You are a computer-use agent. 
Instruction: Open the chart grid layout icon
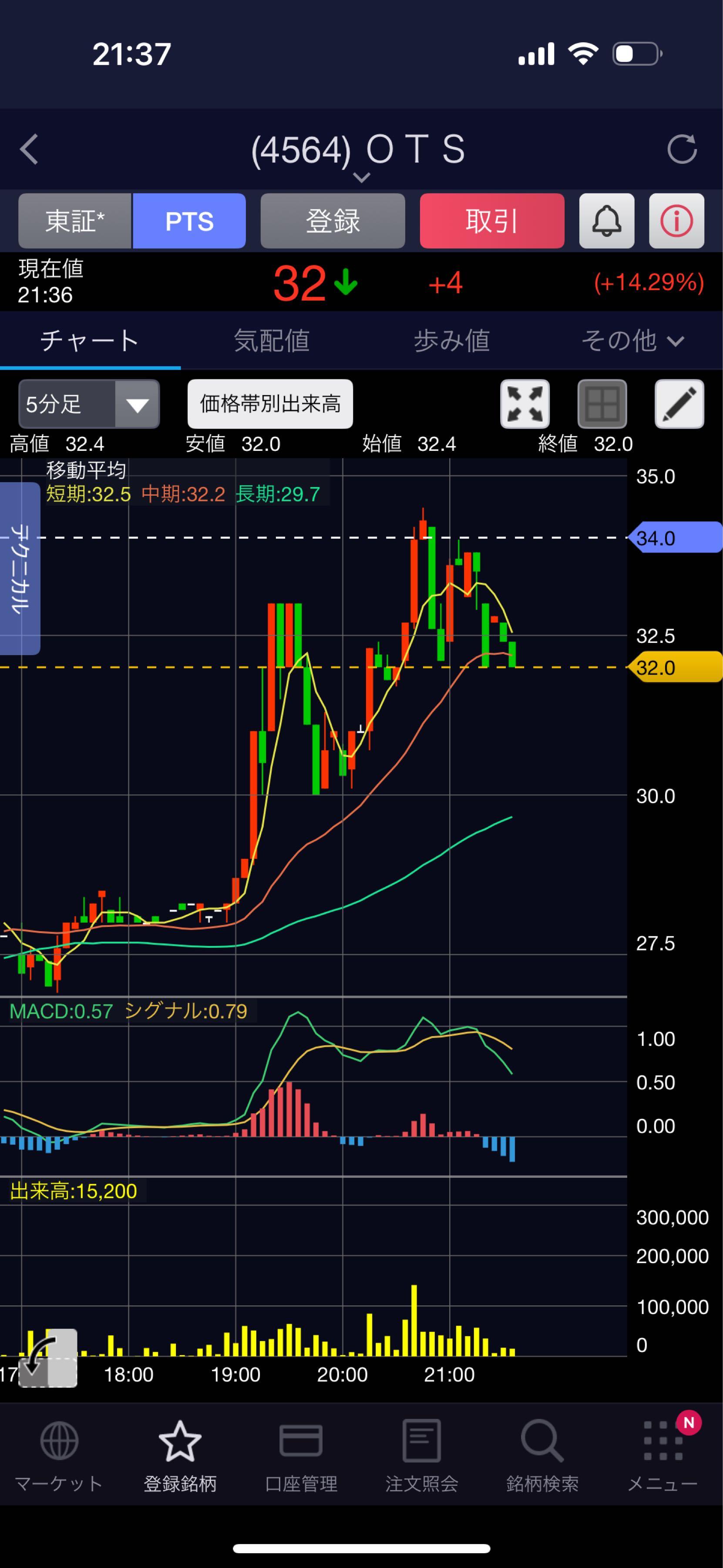point(602,404)
